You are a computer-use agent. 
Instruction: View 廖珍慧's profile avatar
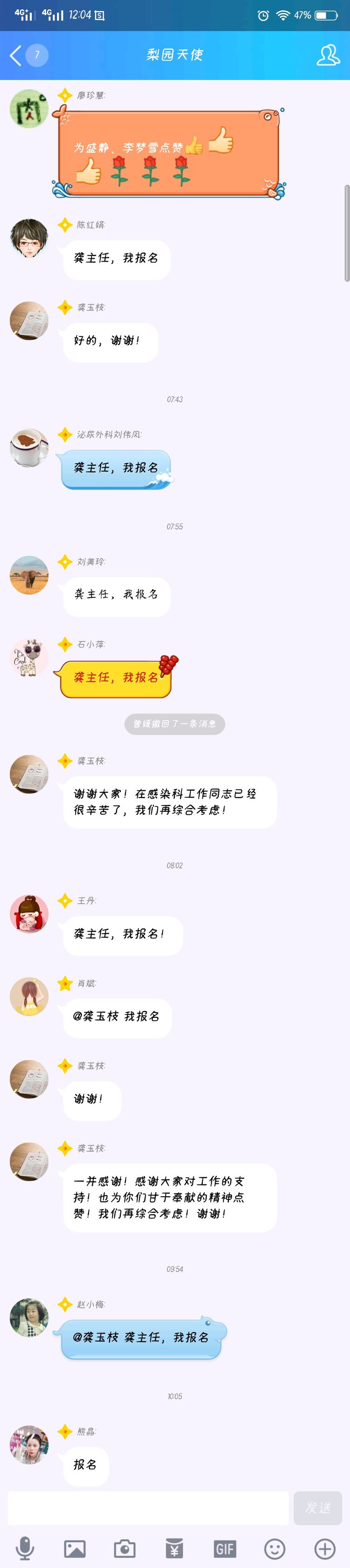(28, 109)
